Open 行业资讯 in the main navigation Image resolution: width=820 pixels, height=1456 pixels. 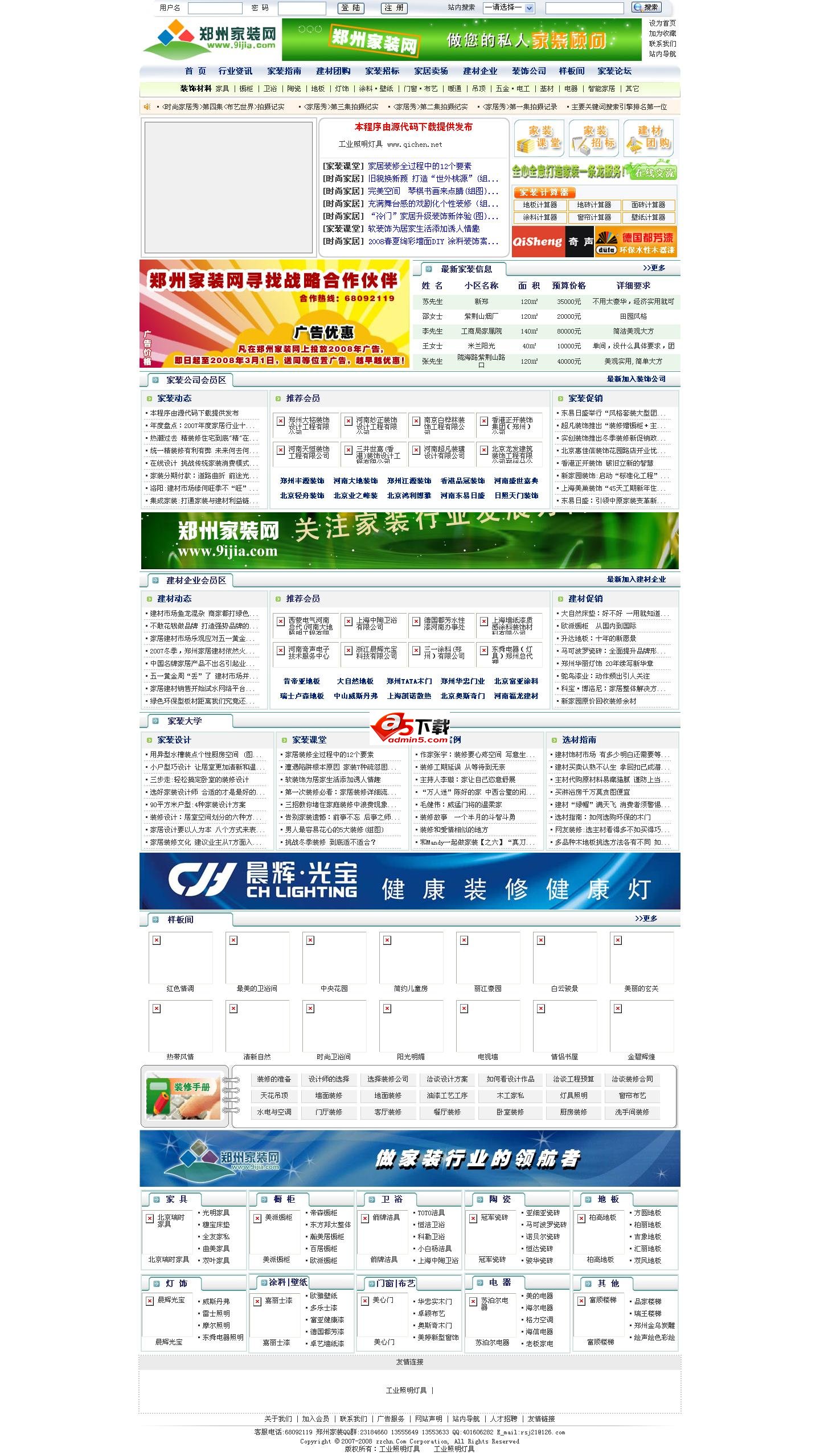(235, 71)
